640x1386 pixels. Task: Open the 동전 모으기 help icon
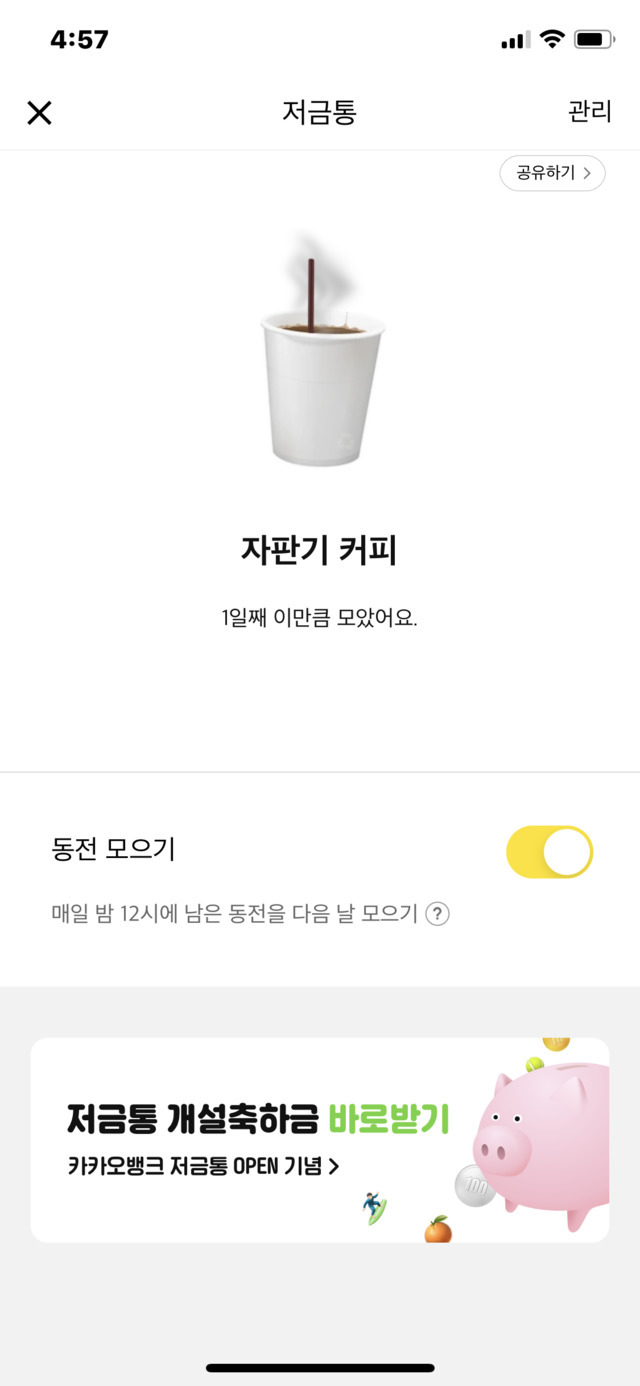(437, 914)
